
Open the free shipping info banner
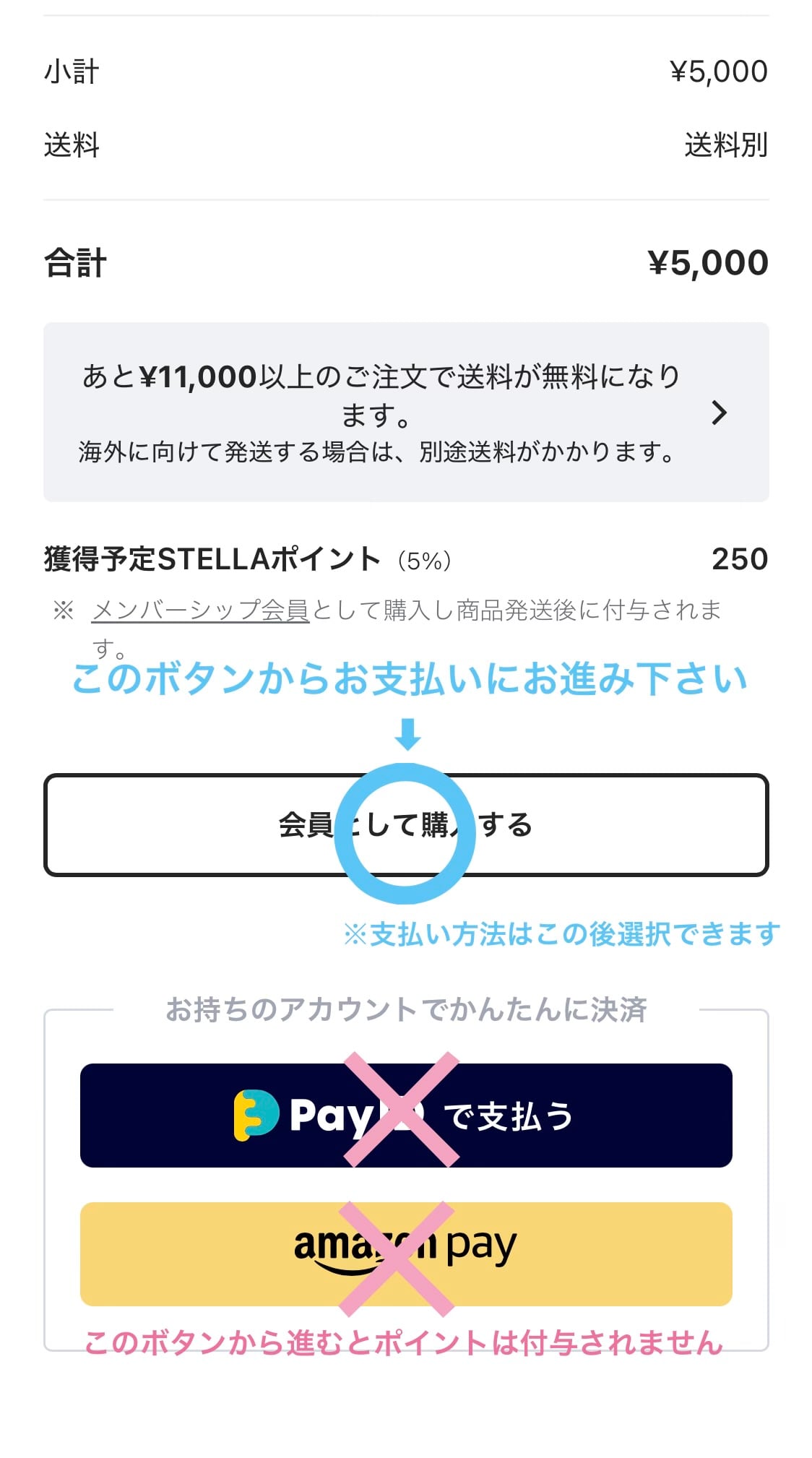coord(406,413)
